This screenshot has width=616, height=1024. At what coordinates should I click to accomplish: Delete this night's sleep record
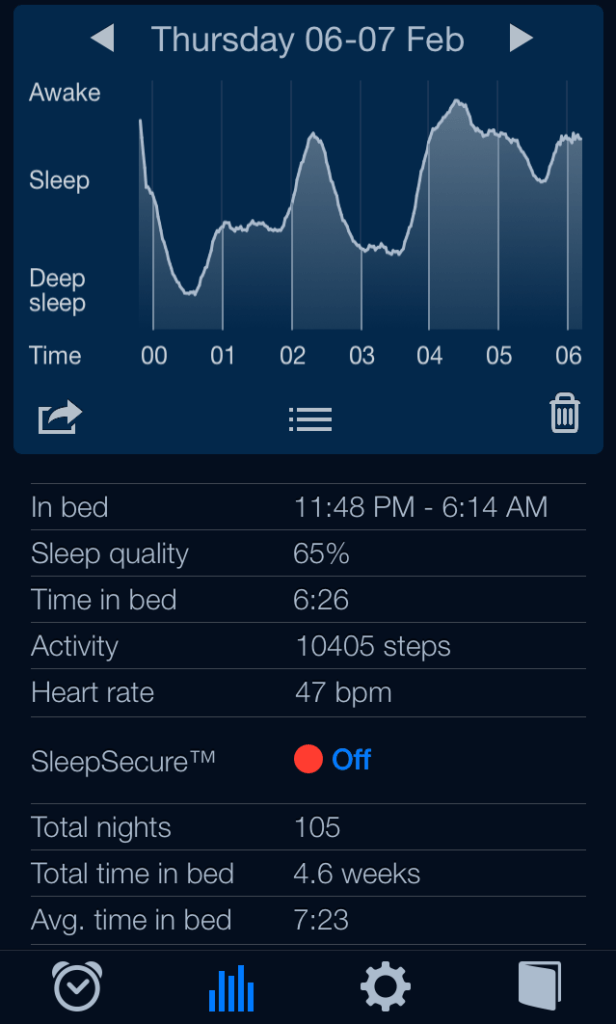click(565, 413)
